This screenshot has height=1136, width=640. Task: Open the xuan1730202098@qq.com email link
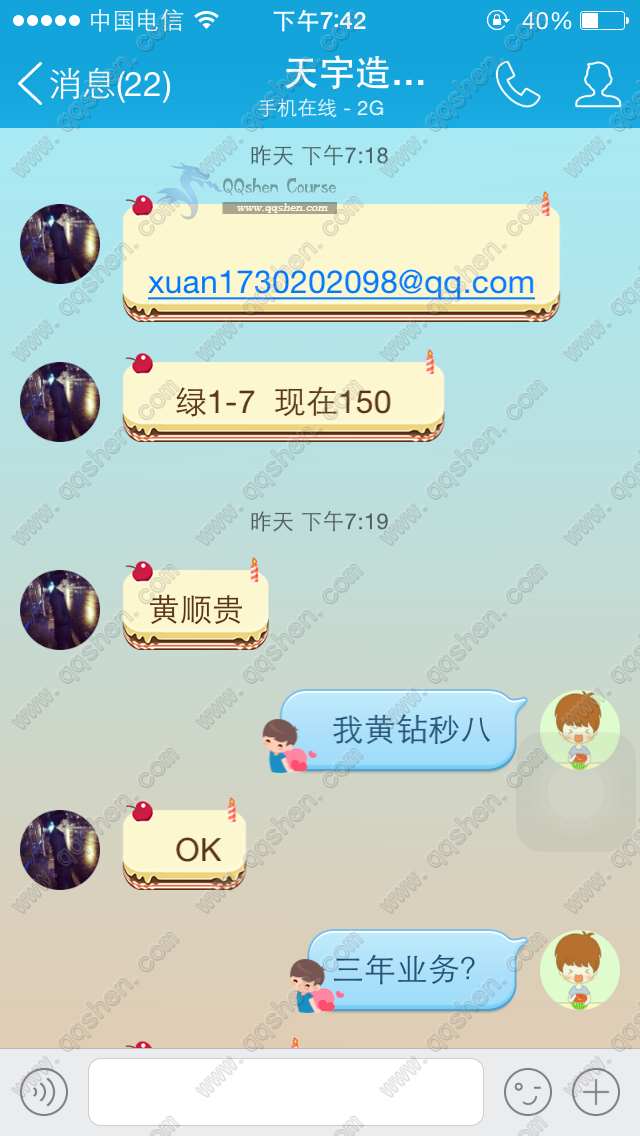click(341, 283)
